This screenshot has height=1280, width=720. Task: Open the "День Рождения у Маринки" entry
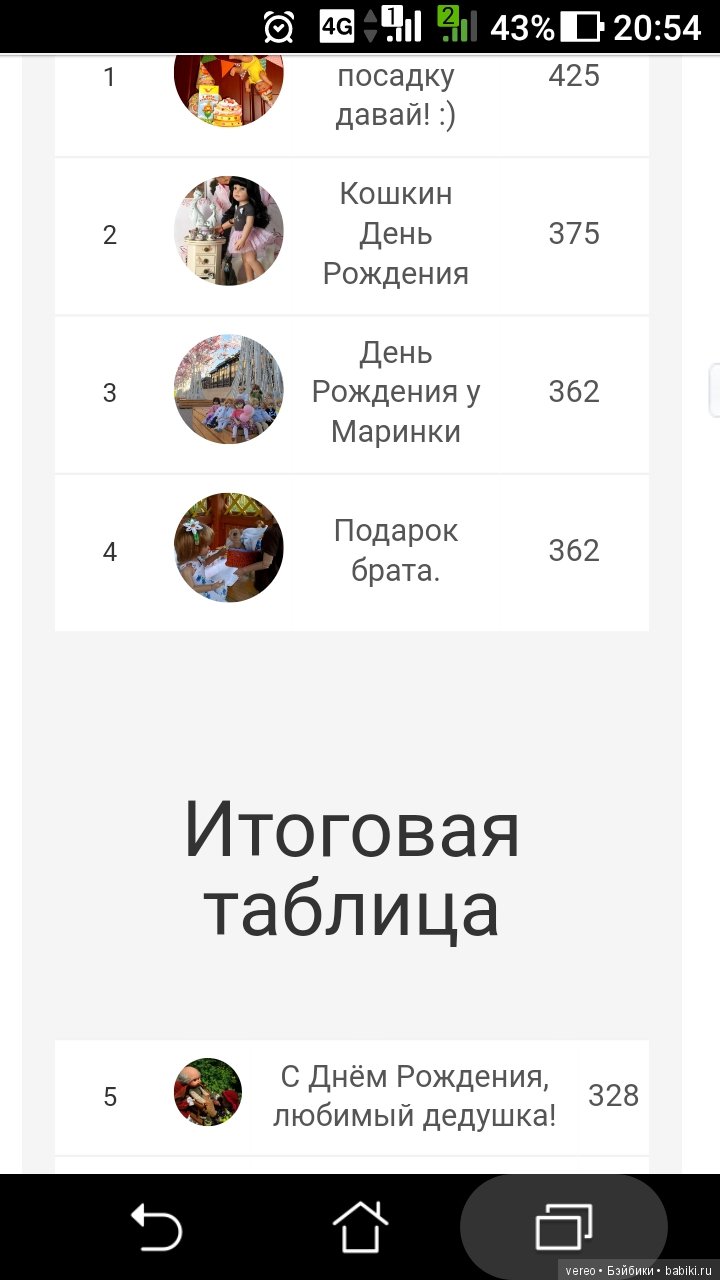396,392
